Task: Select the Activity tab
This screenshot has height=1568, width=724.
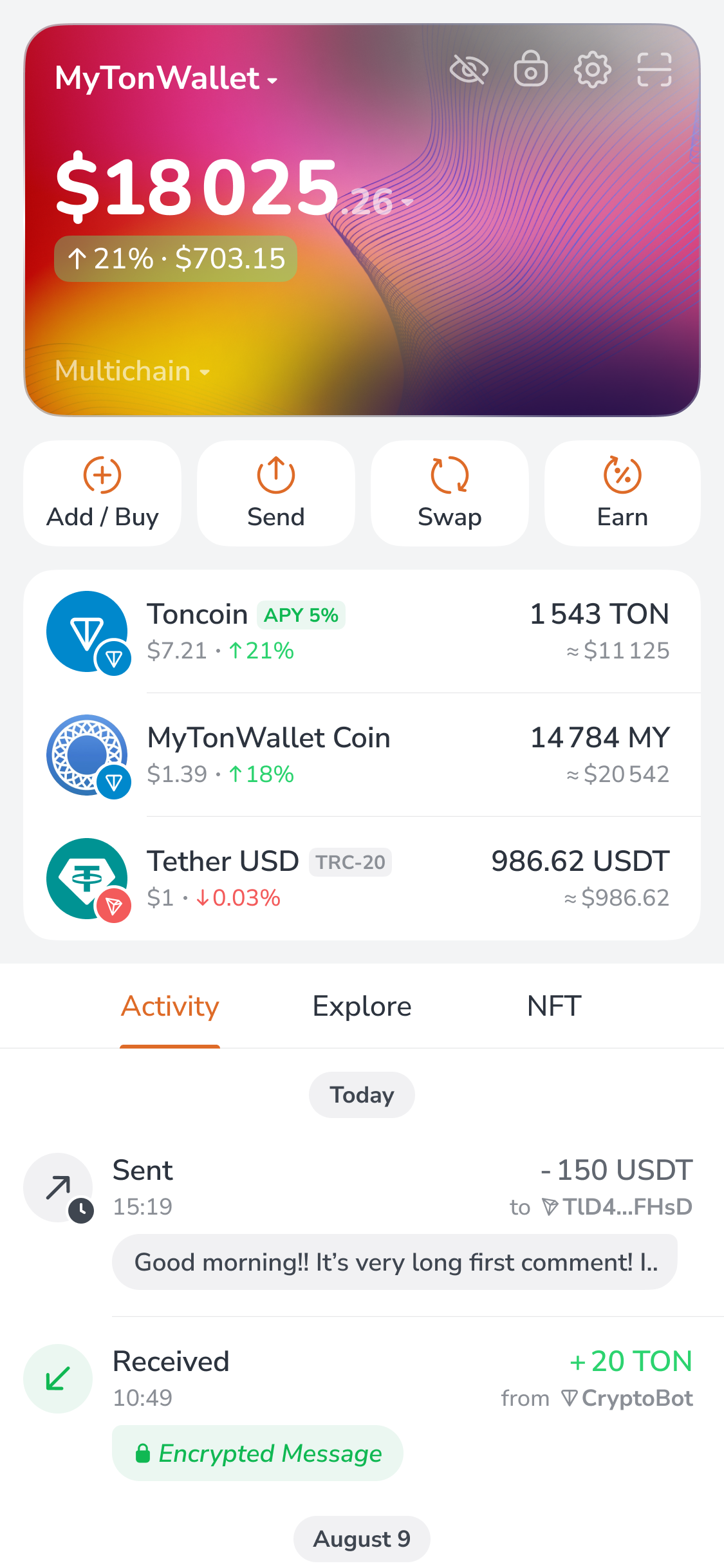Action: click(170, 1006)
